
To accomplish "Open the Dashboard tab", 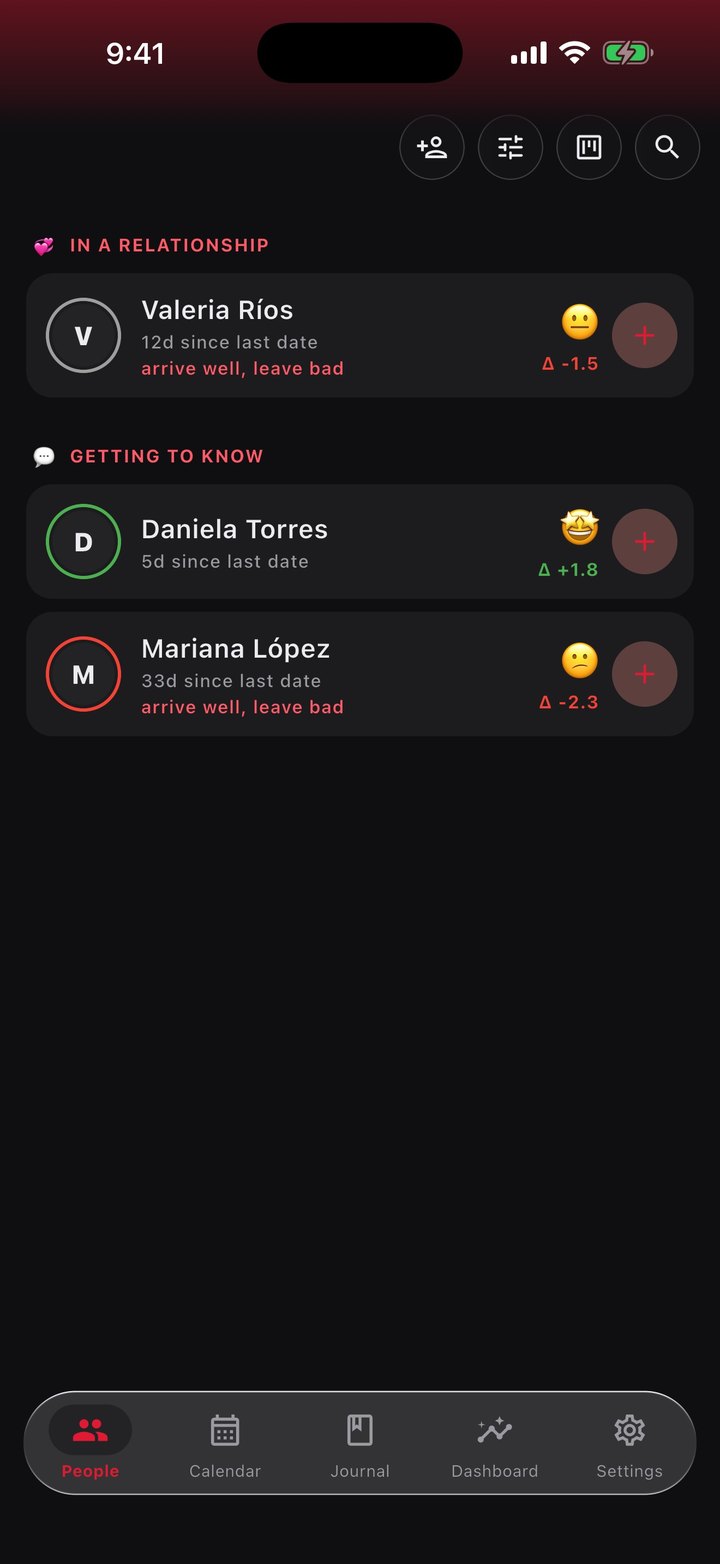I will [x=495, y=1444].
